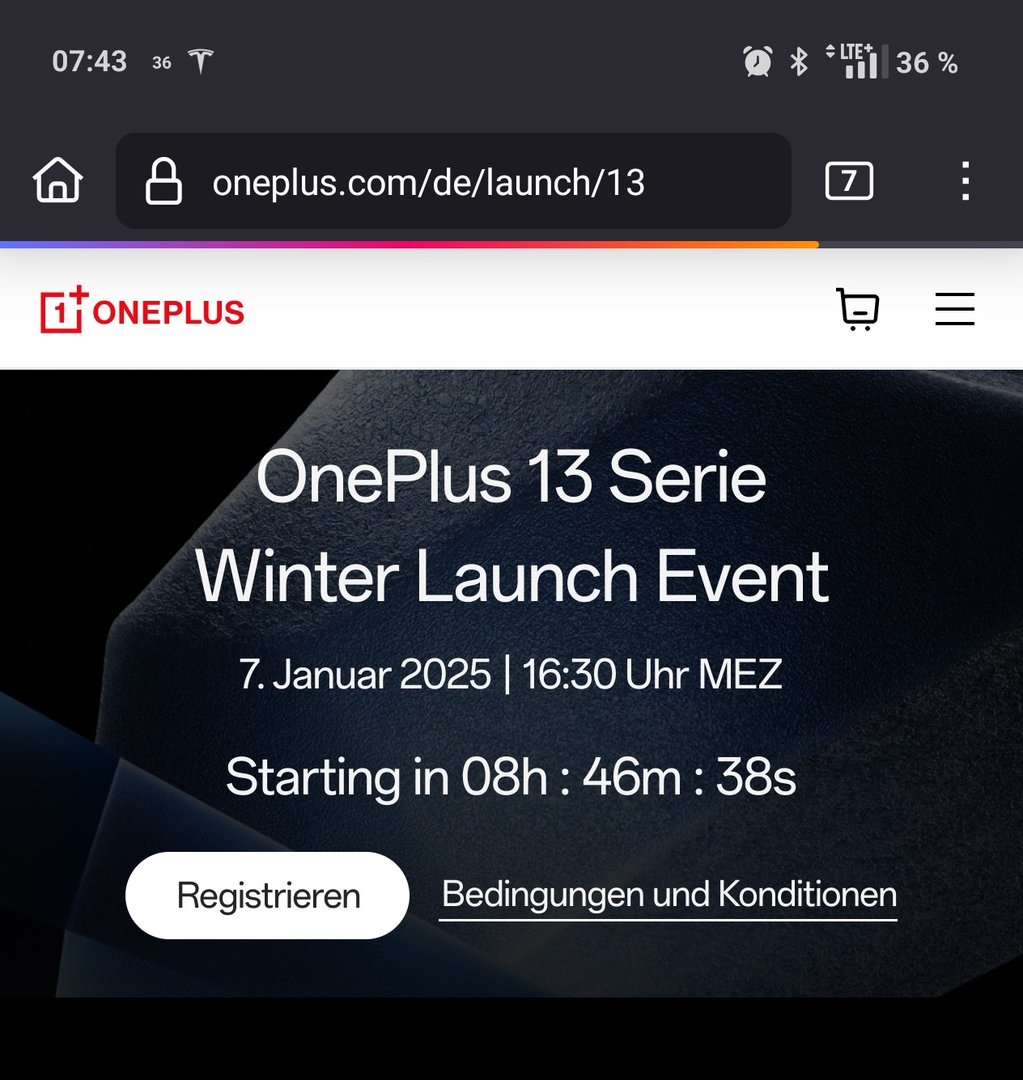This screenshot has height=1080, width=1023.
Task: Open the browser overflow menu
Action: pyautogui.click(x=965, y=182)
